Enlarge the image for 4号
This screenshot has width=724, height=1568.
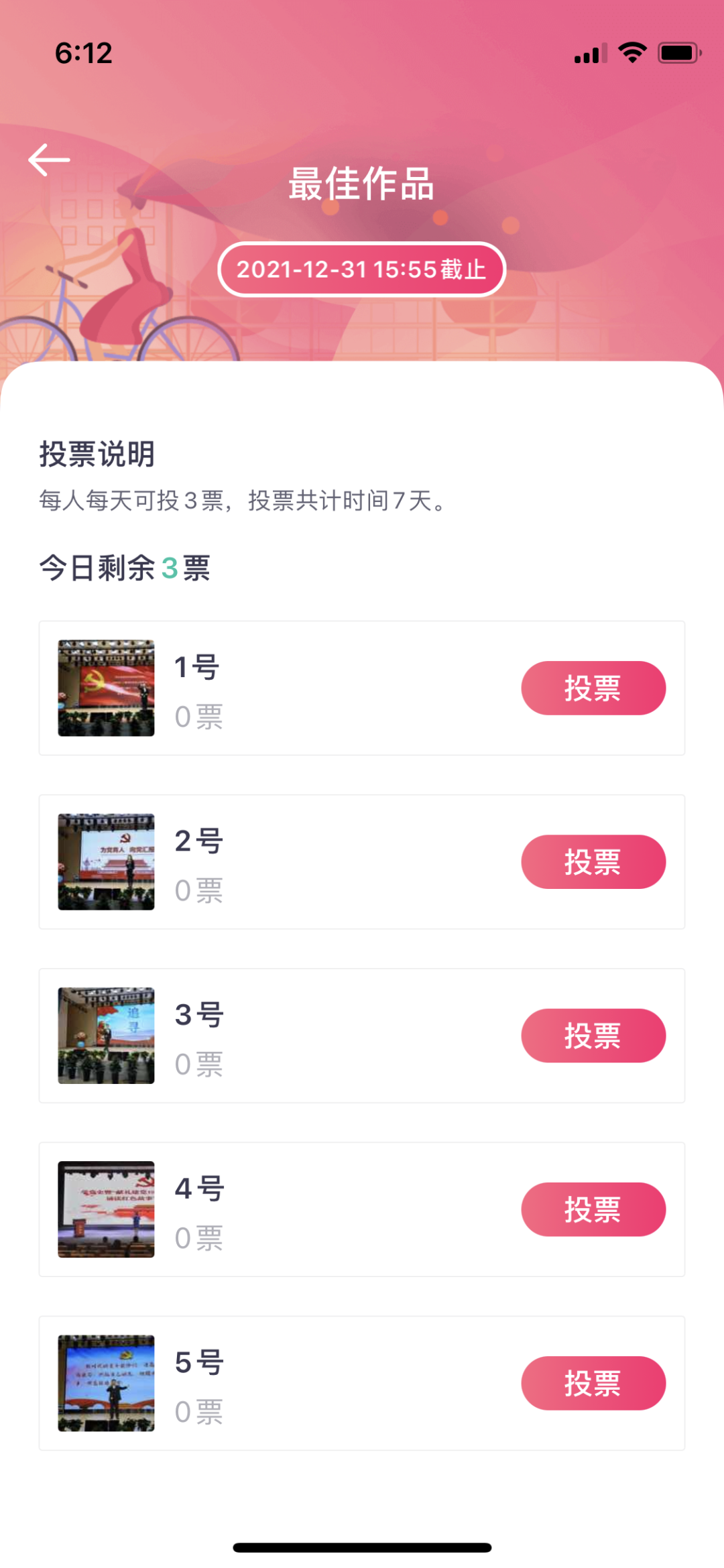(x=106, y=1209)
